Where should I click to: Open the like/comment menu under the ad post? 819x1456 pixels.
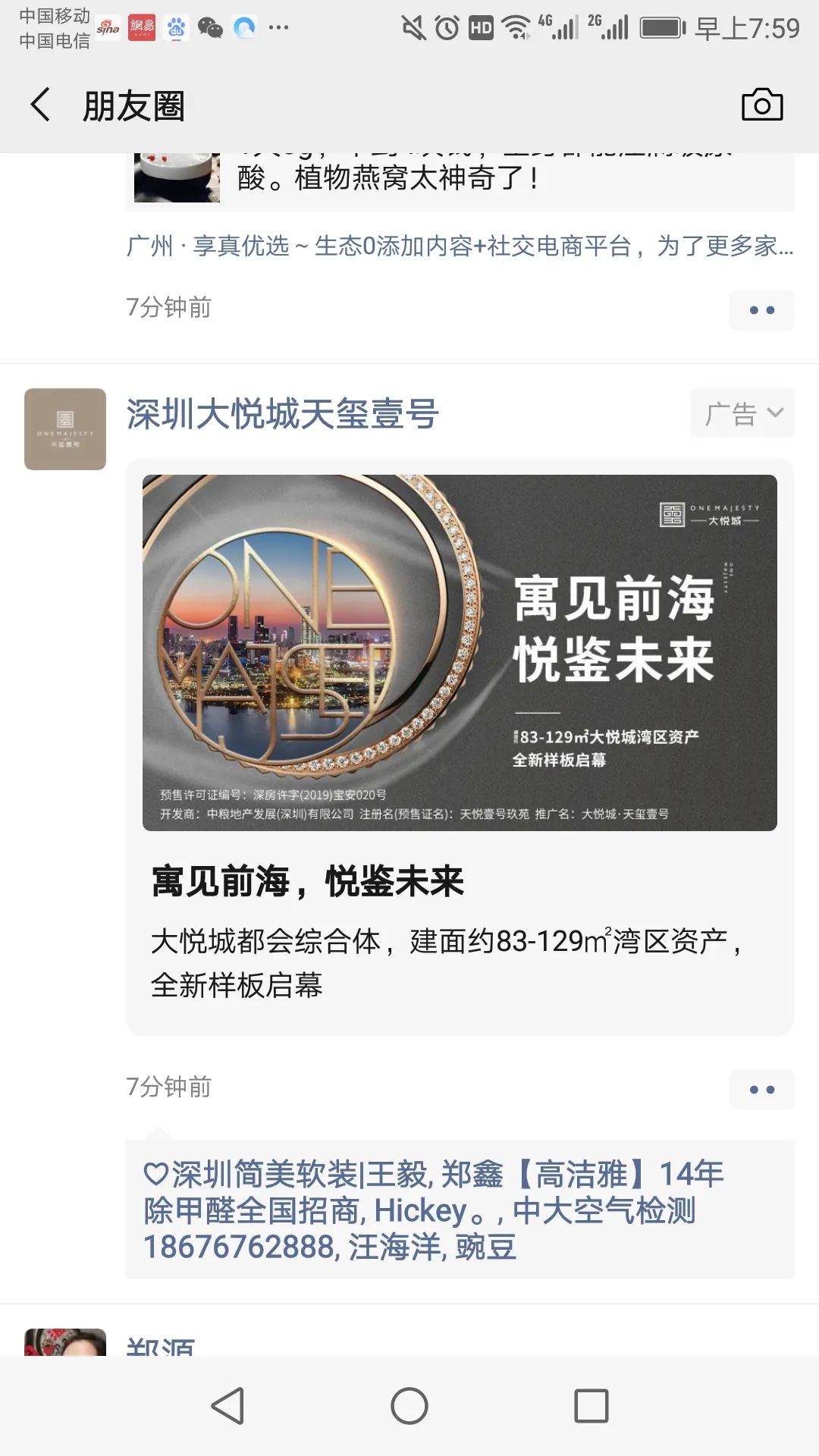tap(761, 1090)
